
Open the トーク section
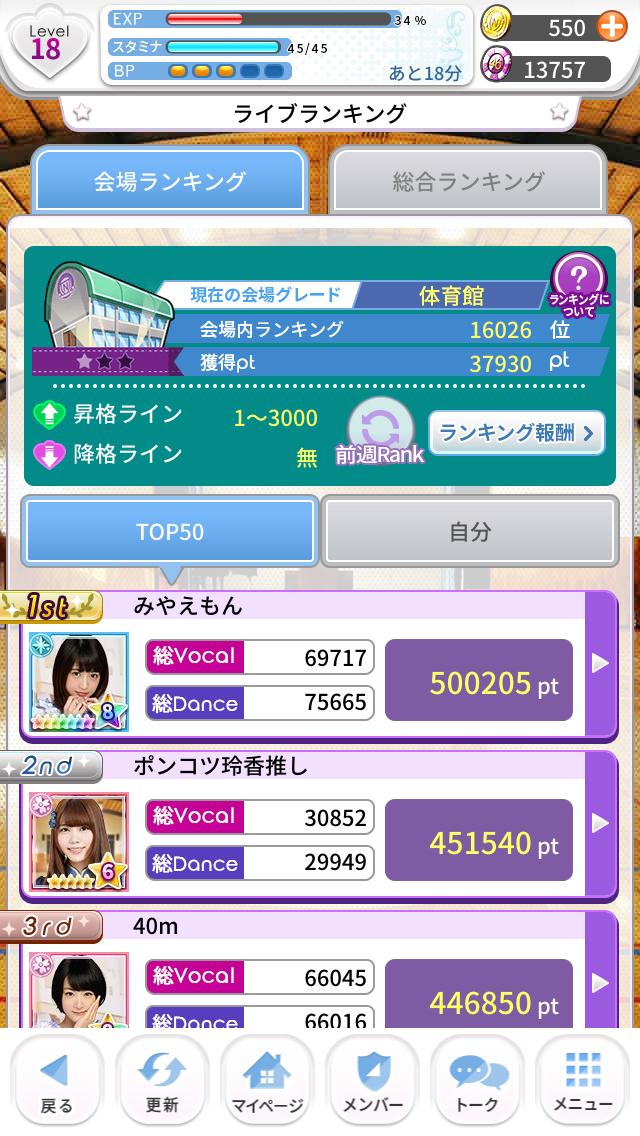478,1083
